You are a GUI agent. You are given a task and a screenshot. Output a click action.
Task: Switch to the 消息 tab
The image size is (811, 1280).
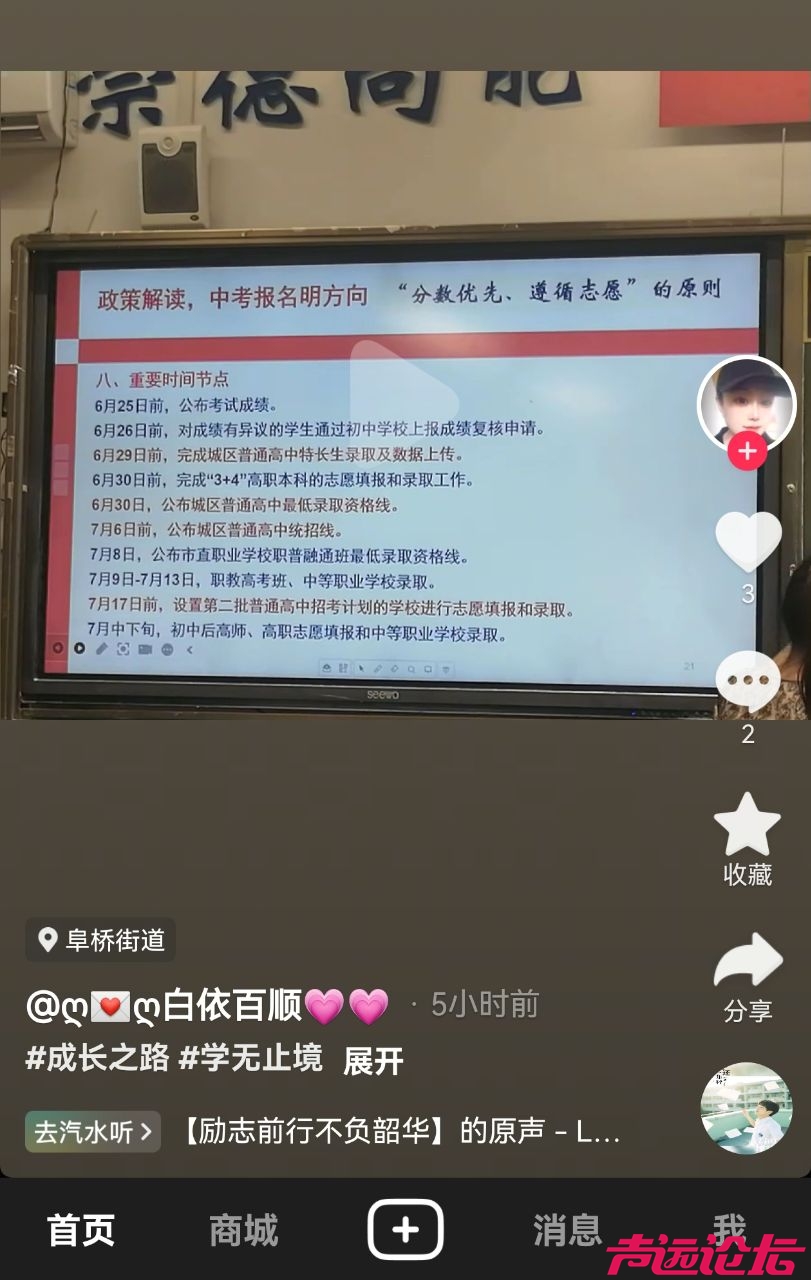567,1230
